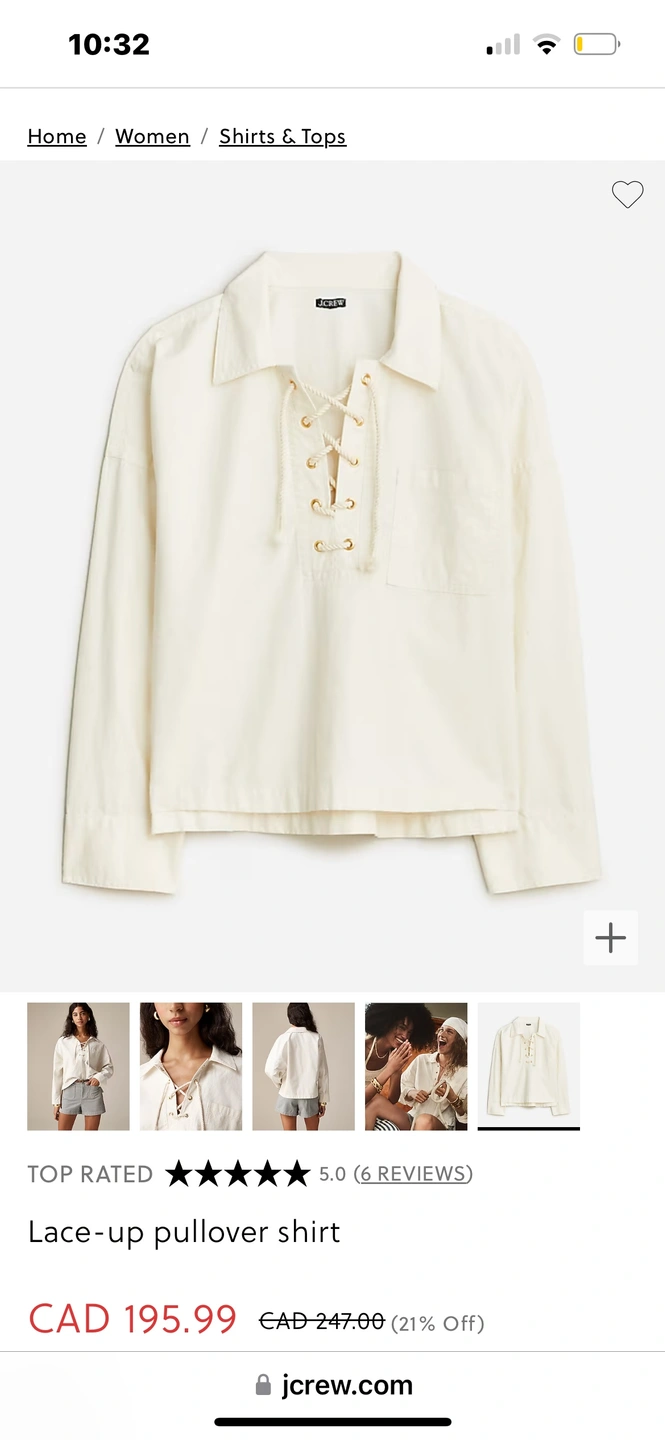Image resolution: width=665 pixels, height=1440 pixels.
Task: View thumbnail of model in grey shorts
Action: [x=78, y=1066]
